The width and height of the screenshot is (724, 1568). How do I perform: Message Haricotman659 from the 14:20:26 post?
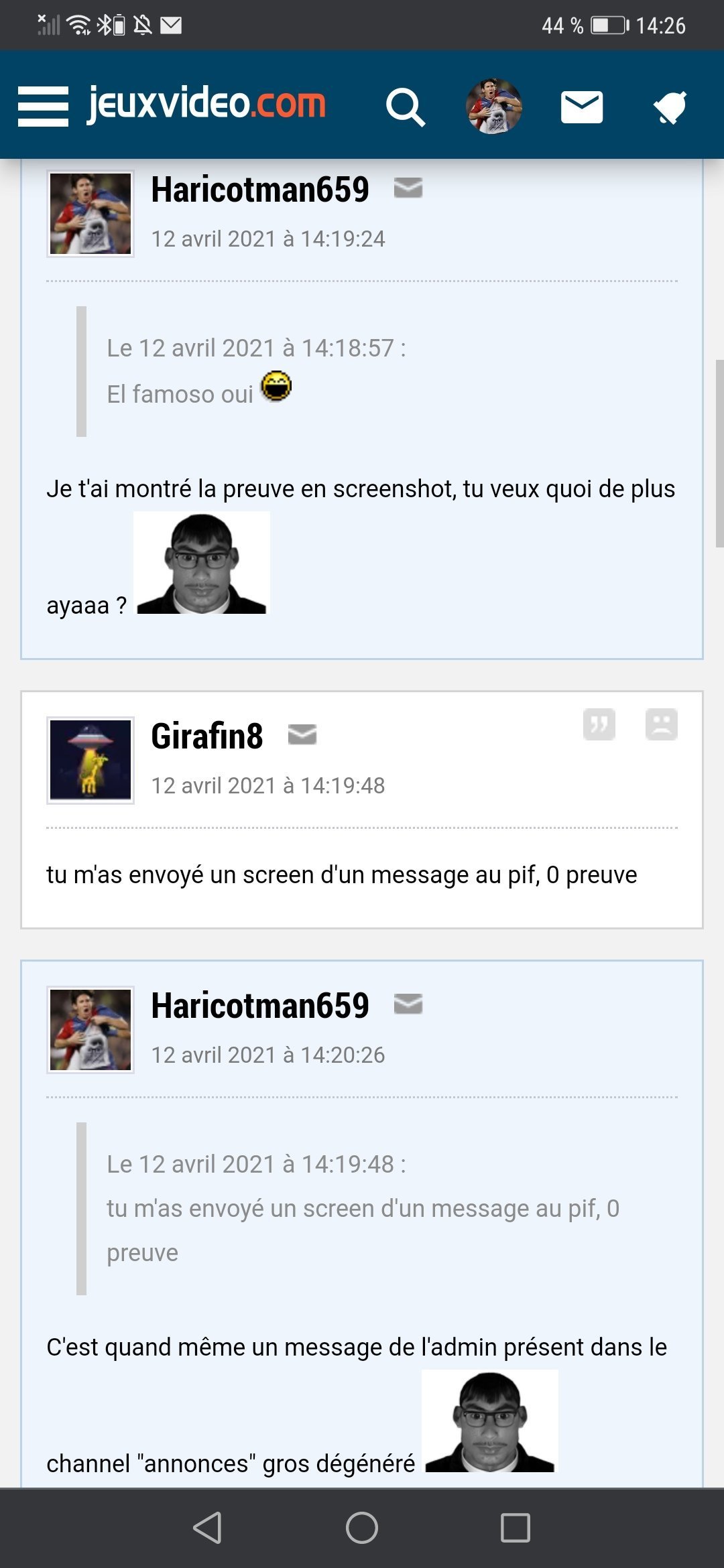408,1004
